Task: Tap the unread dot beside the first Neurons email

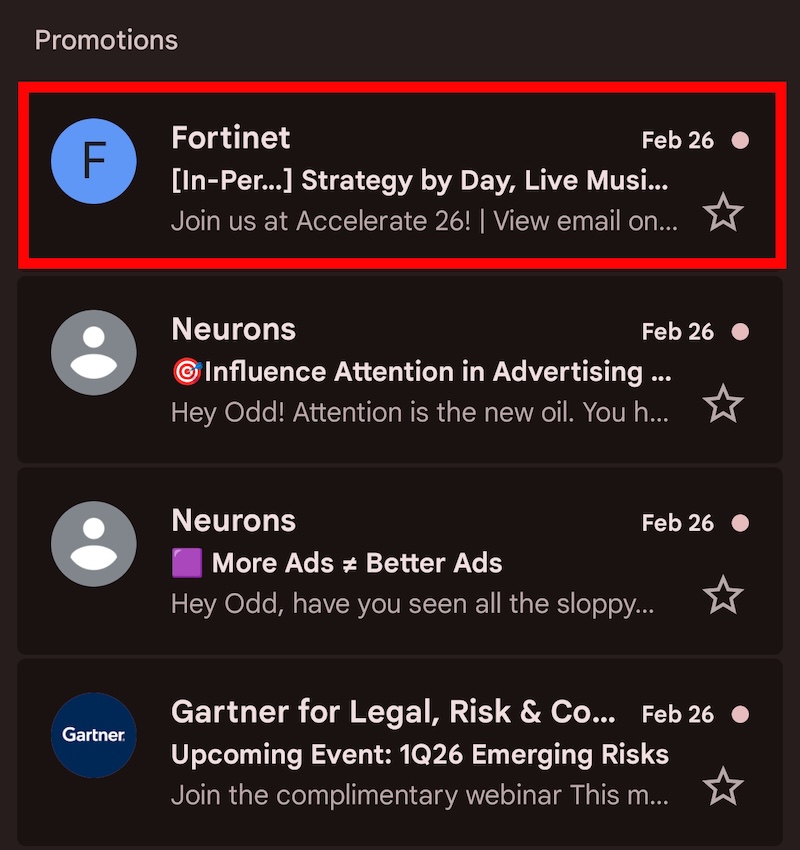Action: 740,332
